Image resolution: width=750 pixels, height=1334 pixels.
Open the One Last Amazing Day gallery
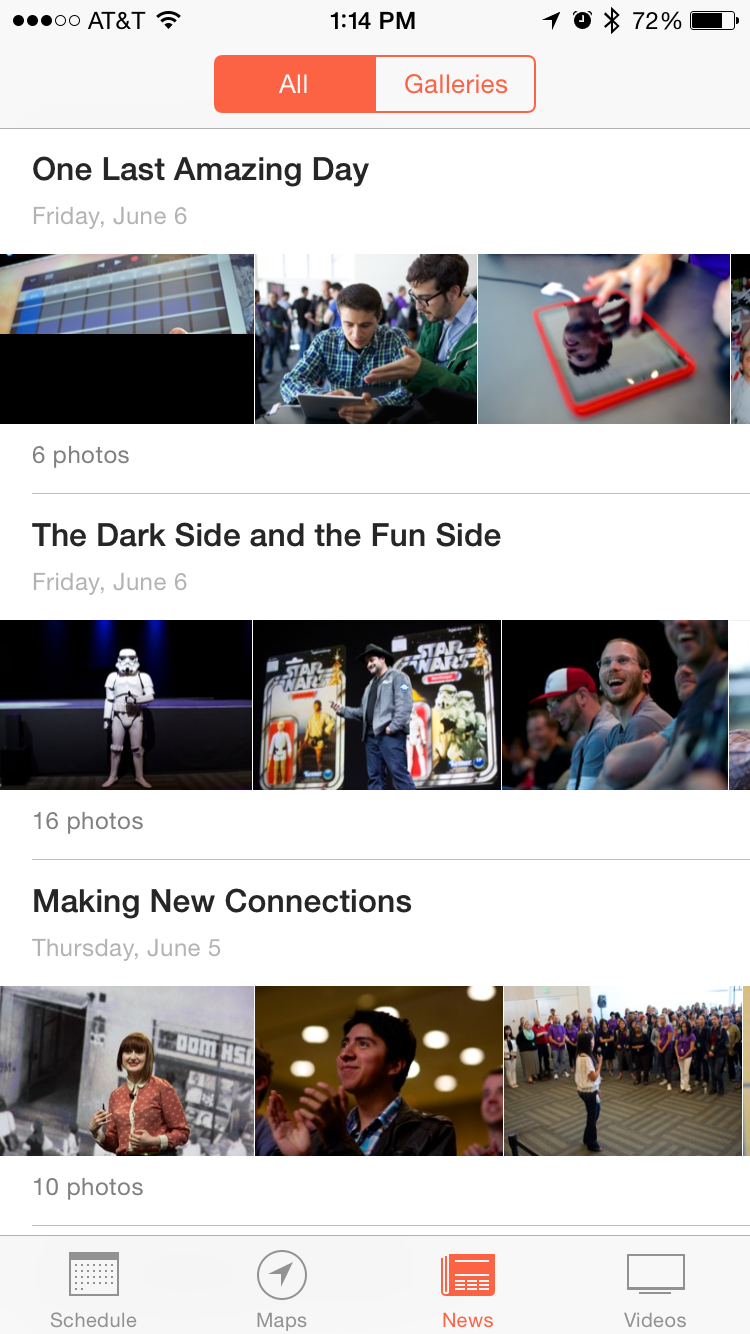tap(200, 170)
